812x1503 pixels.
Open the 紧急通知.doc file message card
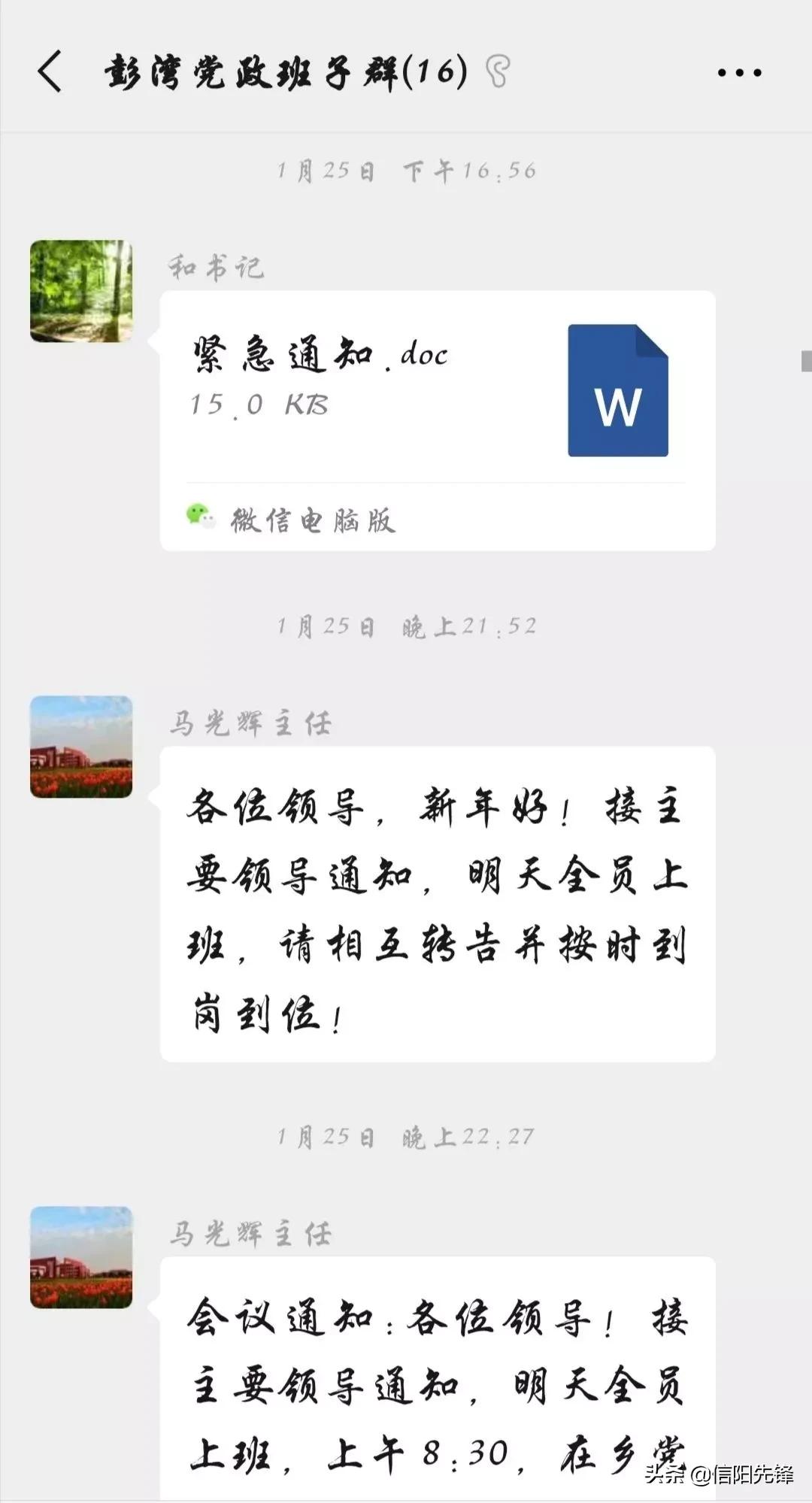436,417
